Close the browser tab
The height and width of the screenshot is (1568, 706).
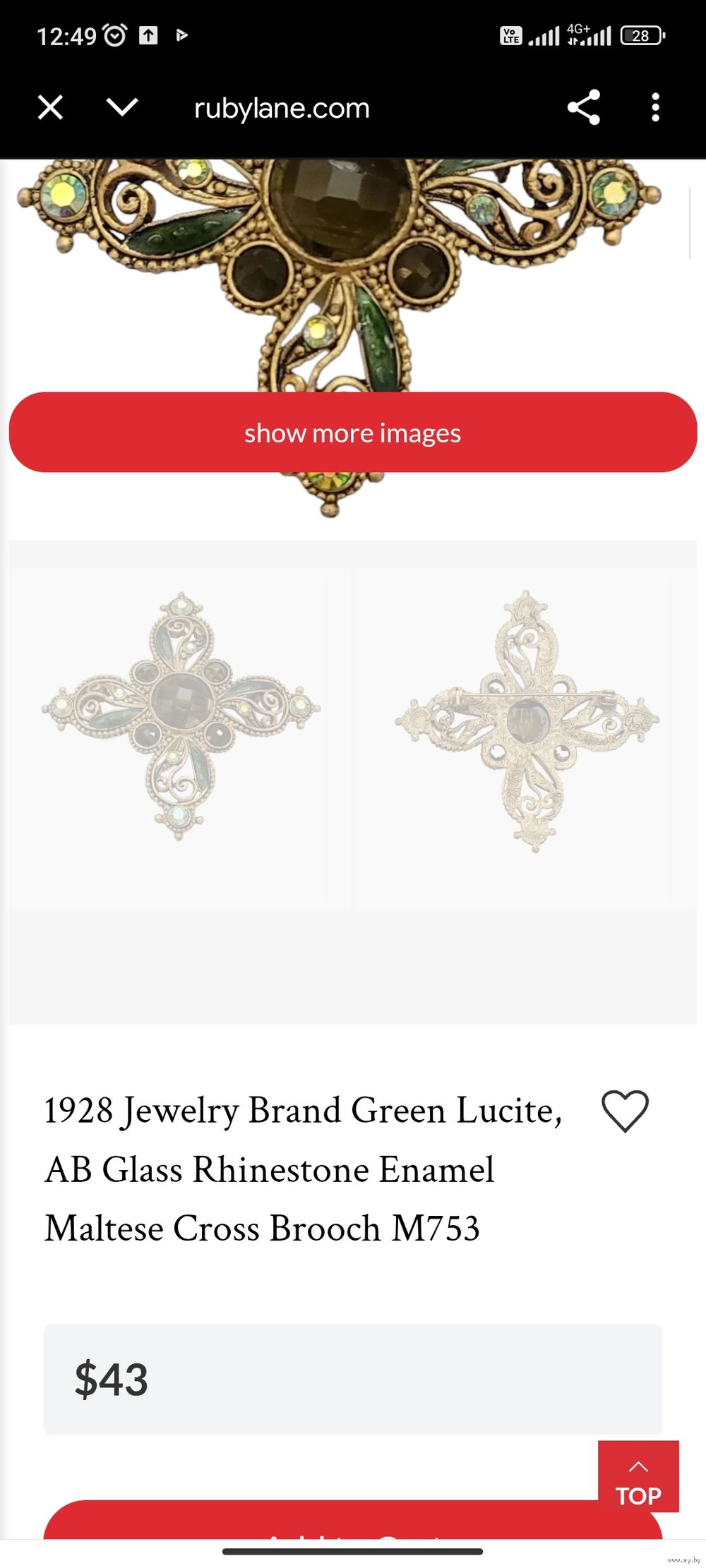50,108
